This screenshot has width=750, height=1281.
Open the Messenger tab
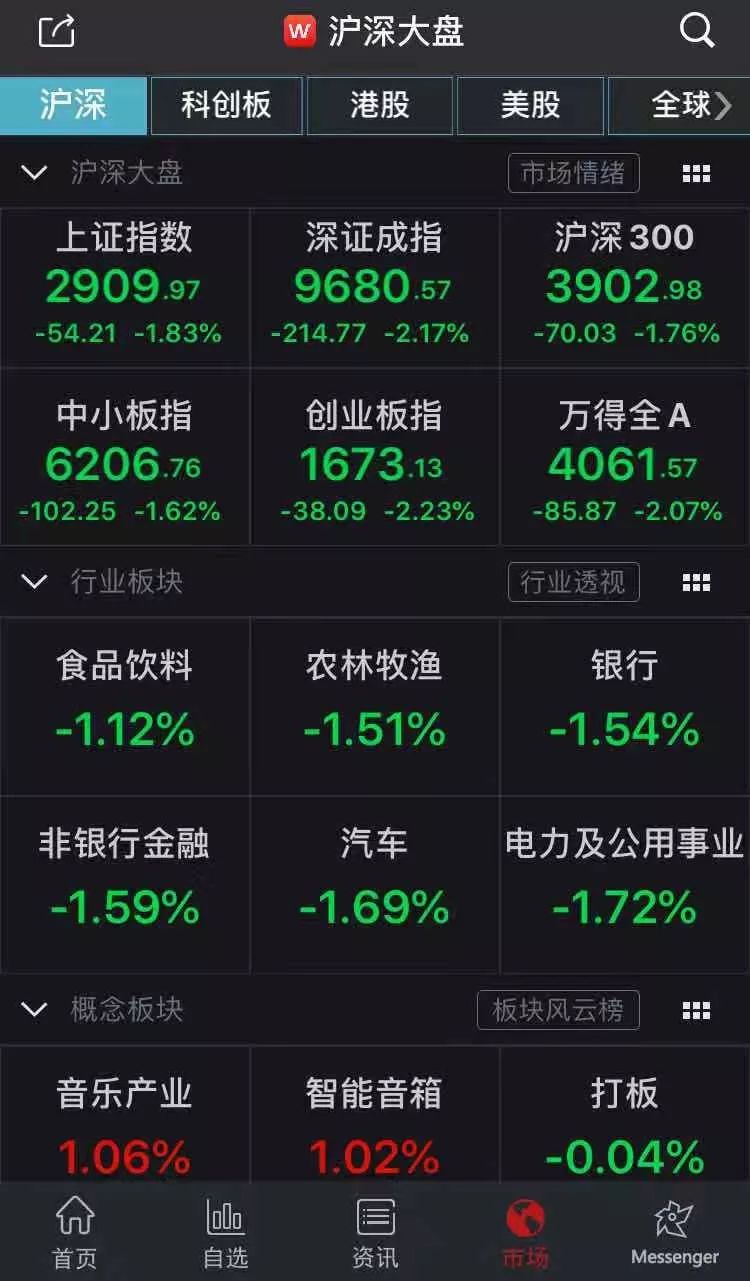click(x=674, y=1233)
